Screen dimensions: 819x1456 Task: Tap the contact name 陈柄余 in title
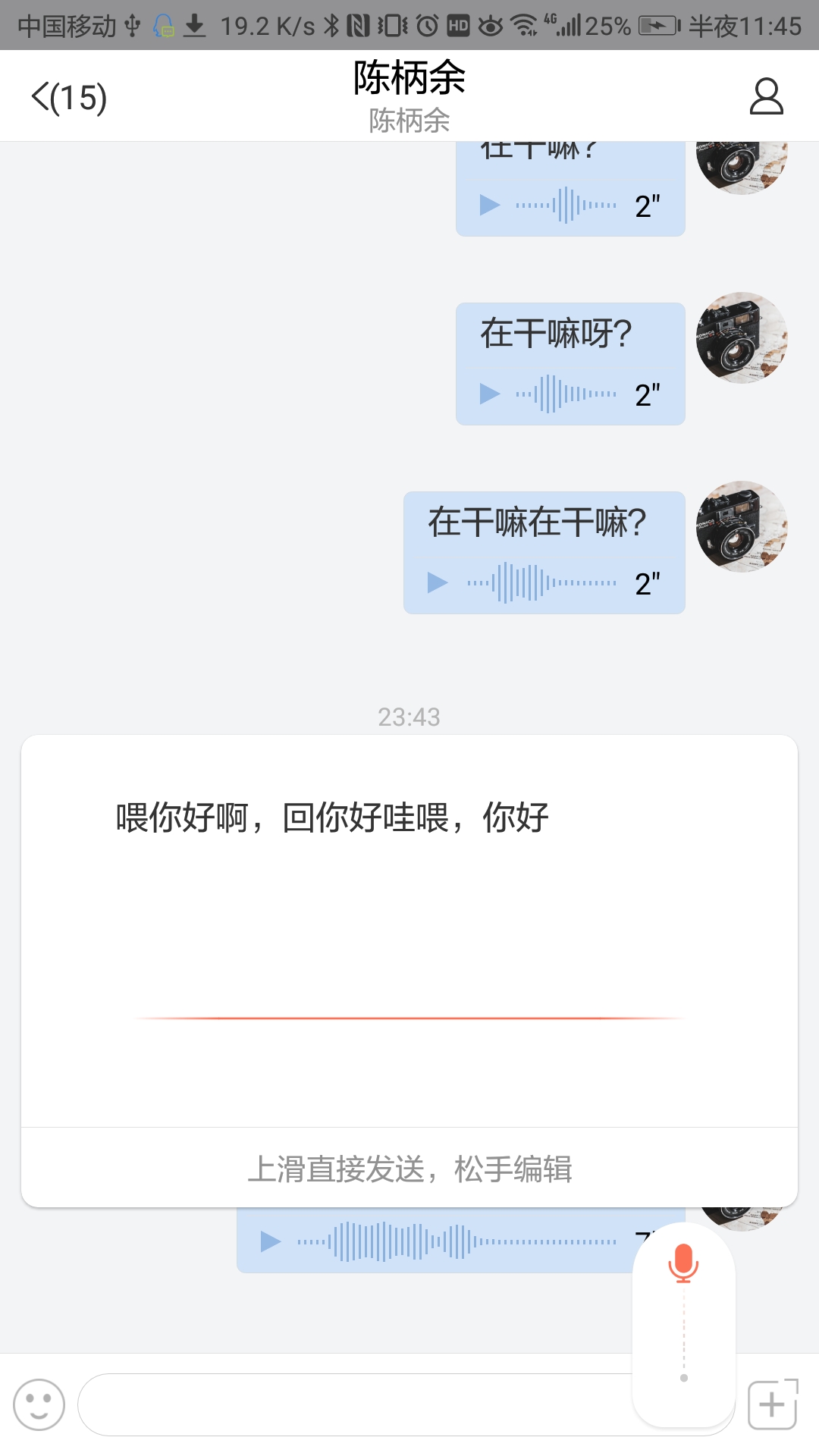[409, 79]
